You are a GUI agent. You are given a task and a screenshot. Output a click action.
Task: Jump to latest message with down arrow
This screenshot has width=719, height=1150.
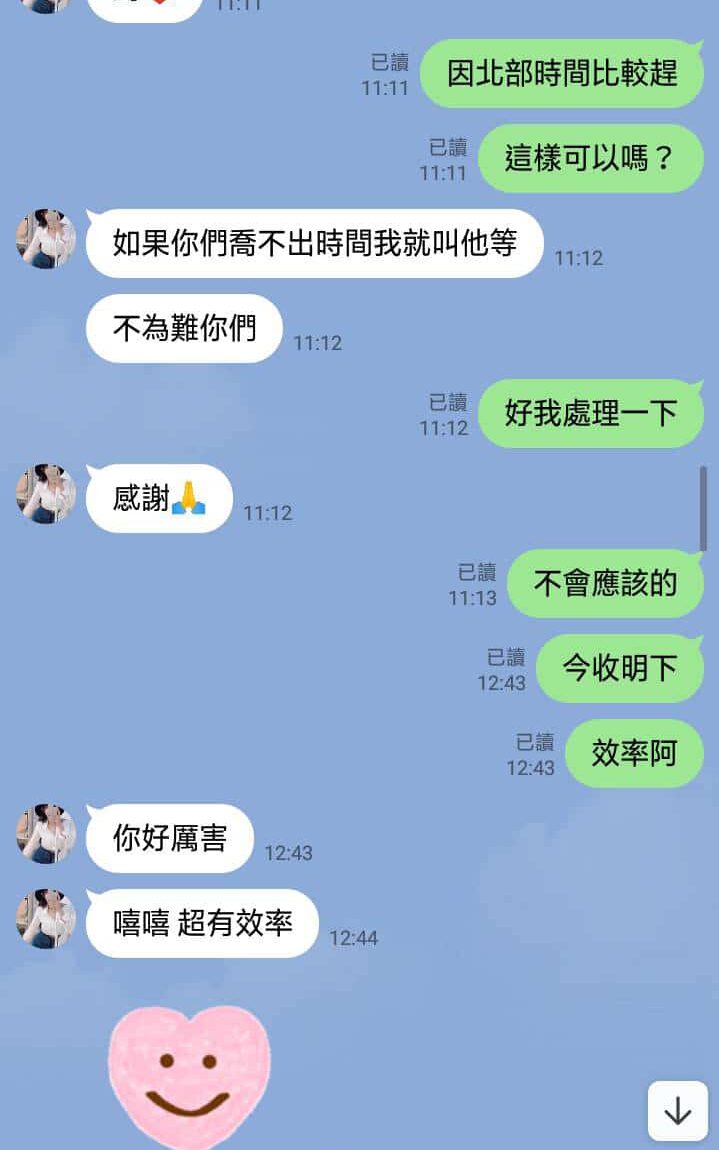pyautogui.click(x=677, y=1110)
